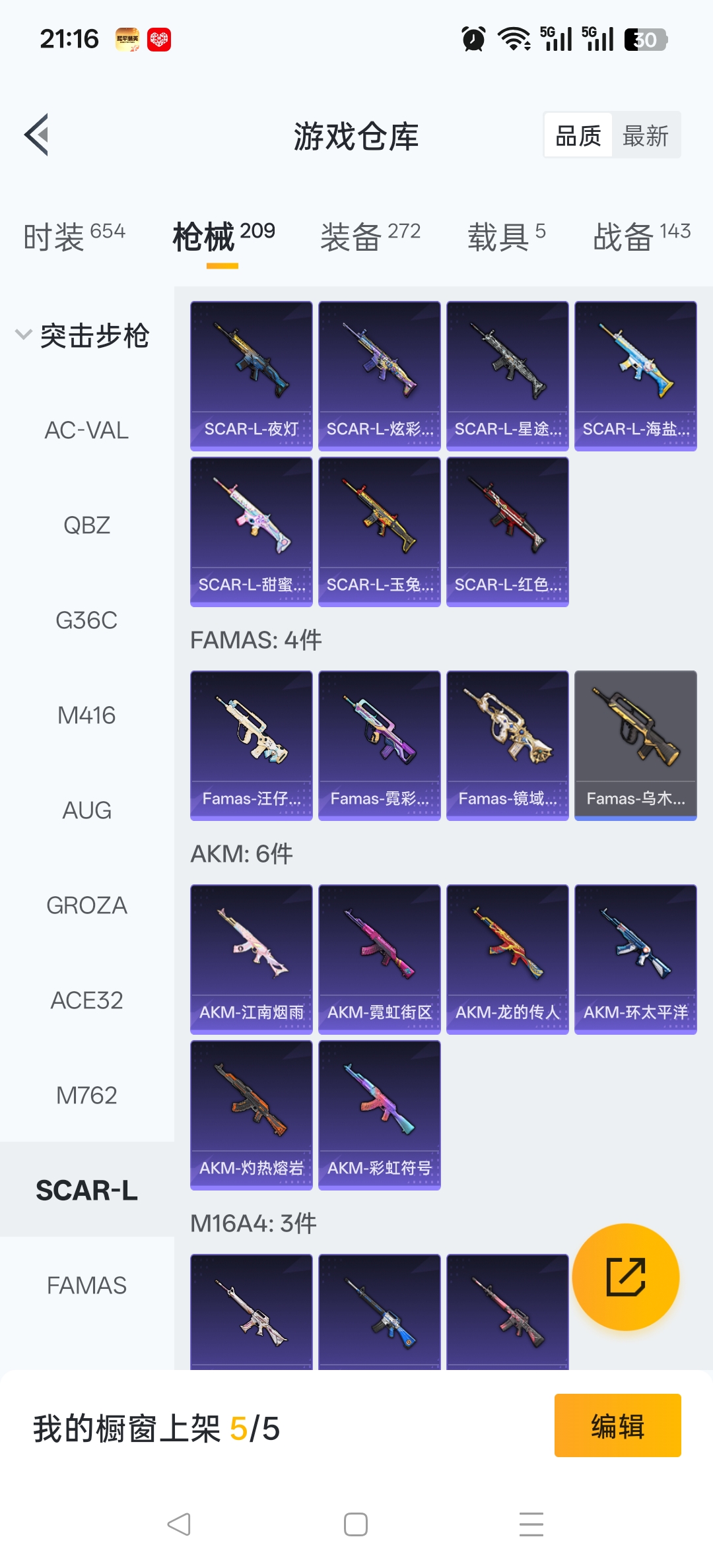
Task: Switch to the 装备 tab
Action: [x=370, y=236]
